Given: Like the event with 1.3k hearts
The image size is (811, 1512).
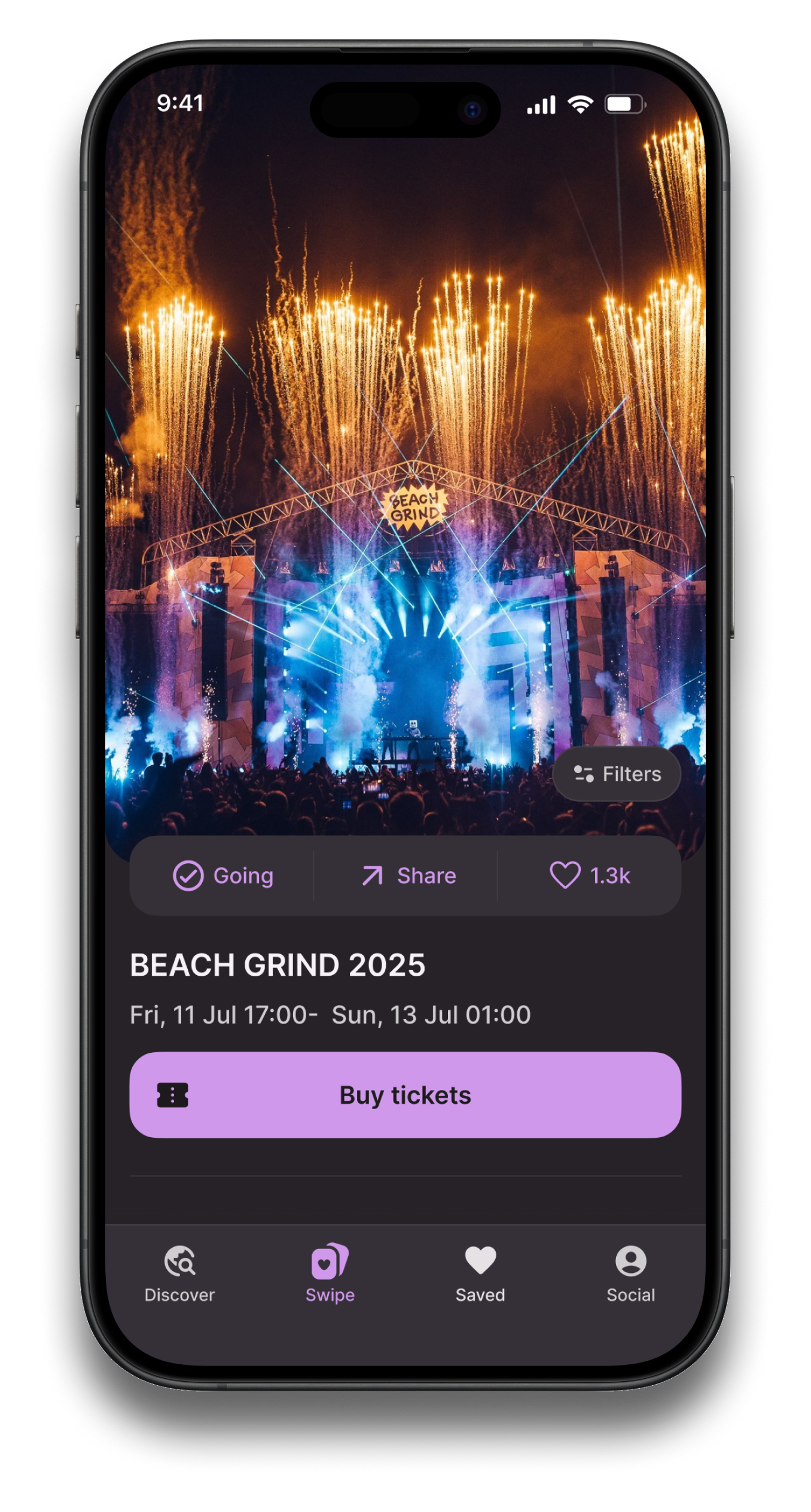Looking at the screenshot, I should 589,876.
